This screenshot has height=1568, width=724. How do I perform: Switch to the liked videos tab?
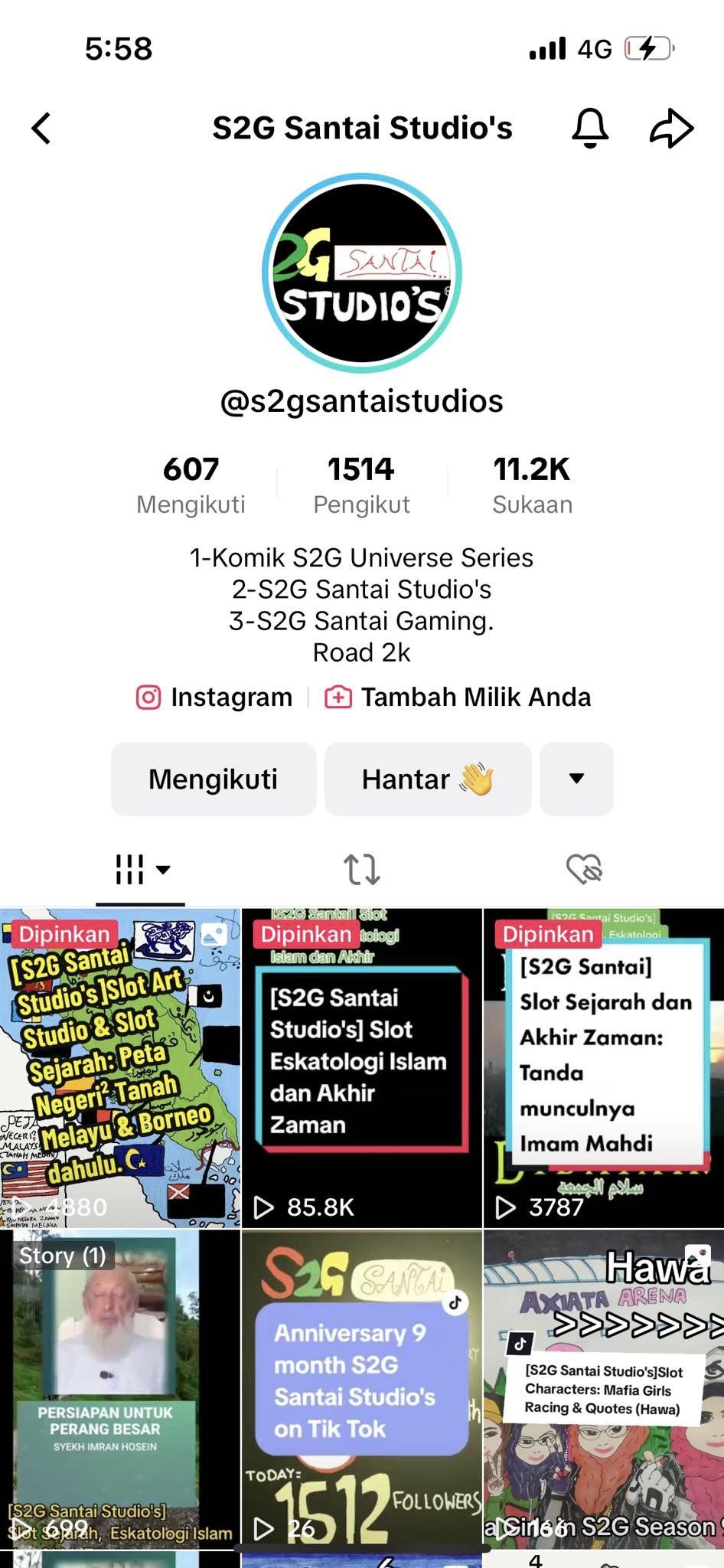(x=584, y=870)
